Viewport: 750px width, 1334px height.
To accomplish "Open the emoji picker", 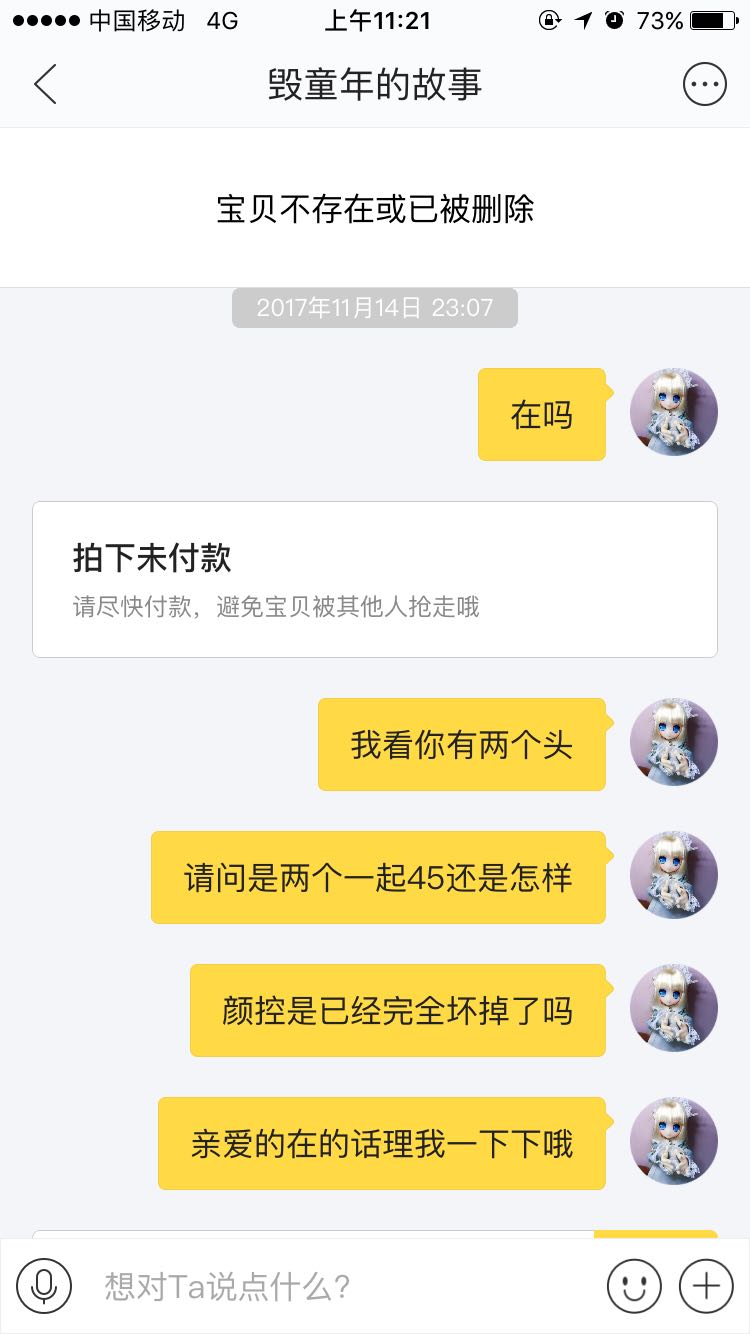I will 634,1285.
